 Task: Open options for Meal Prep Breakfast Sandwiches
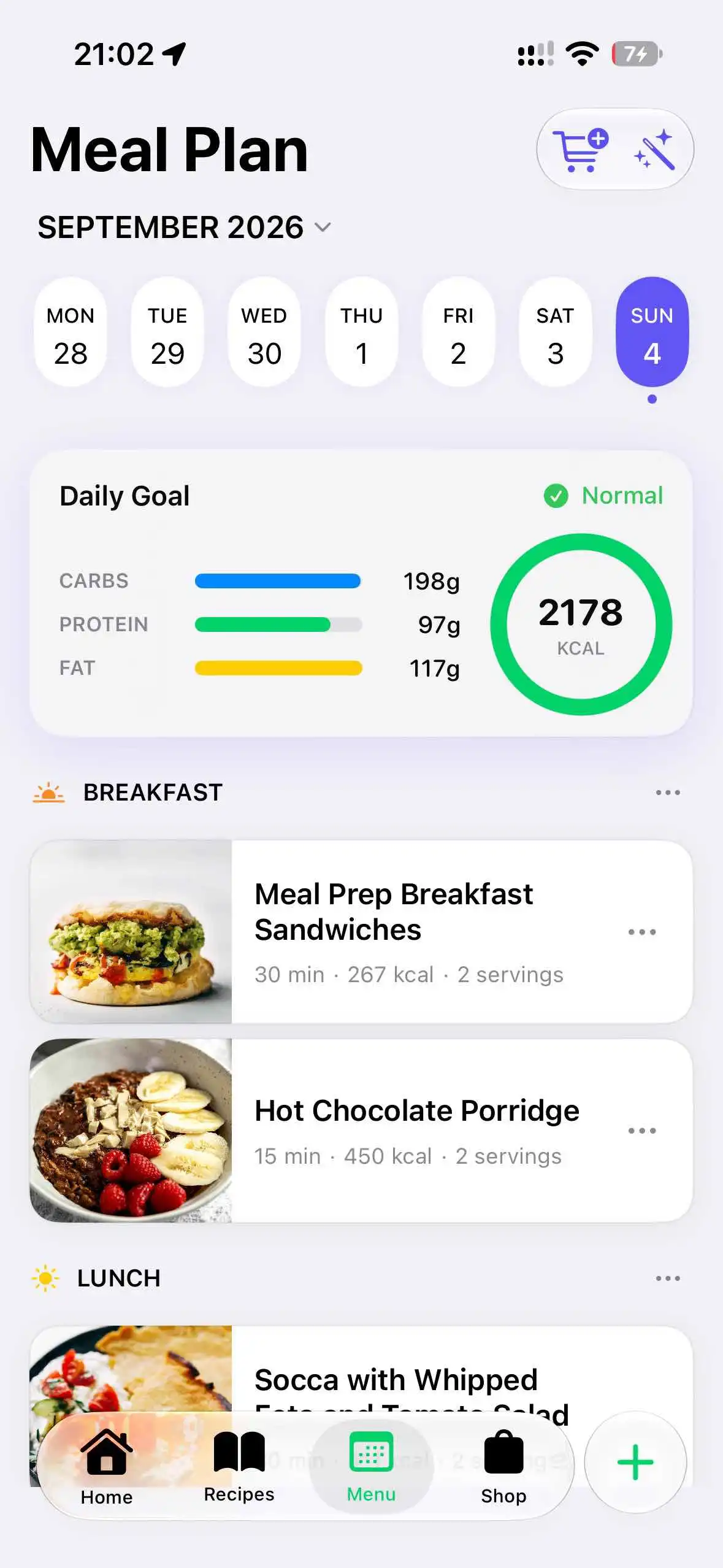642,932
